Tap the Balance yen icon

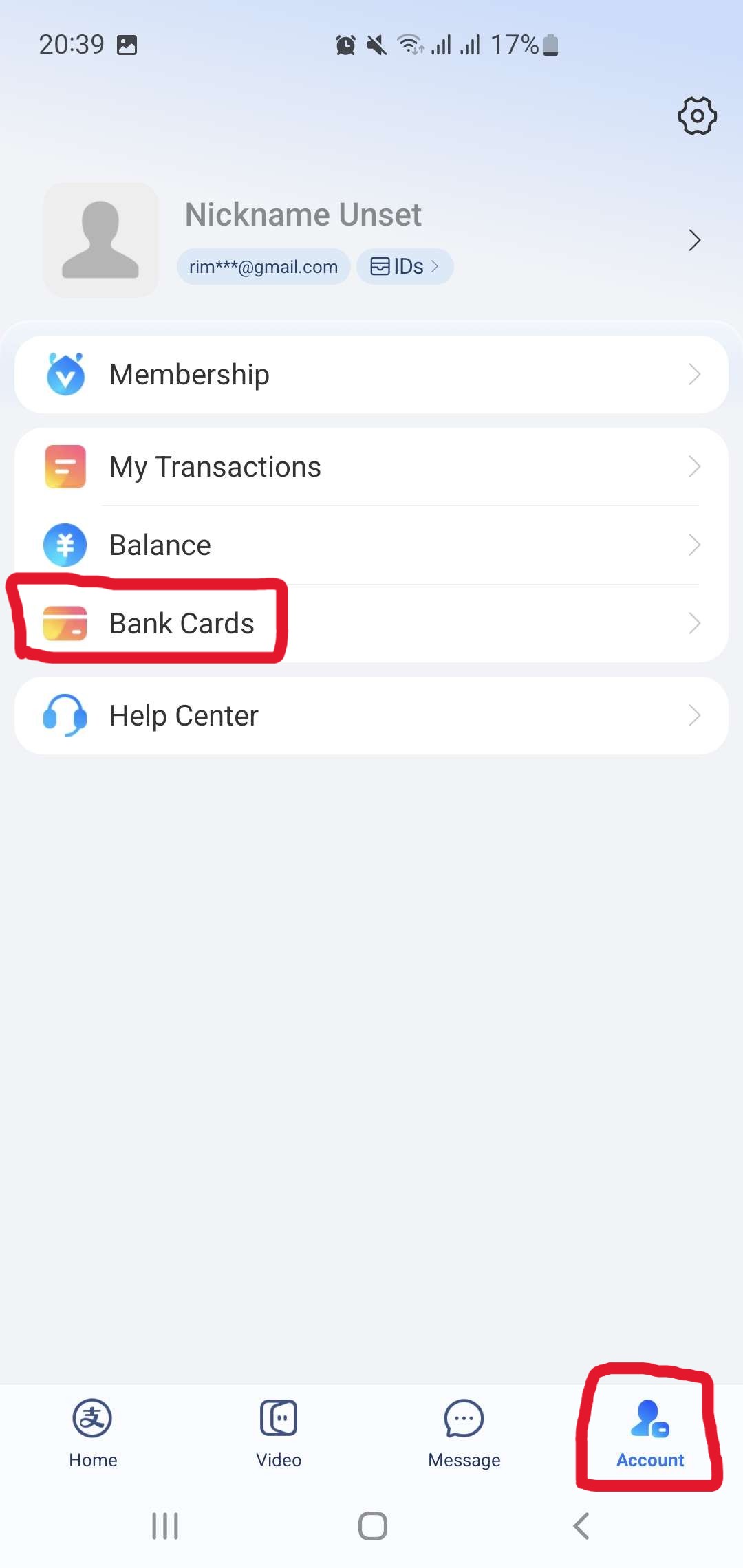click(x=64, y=544)
